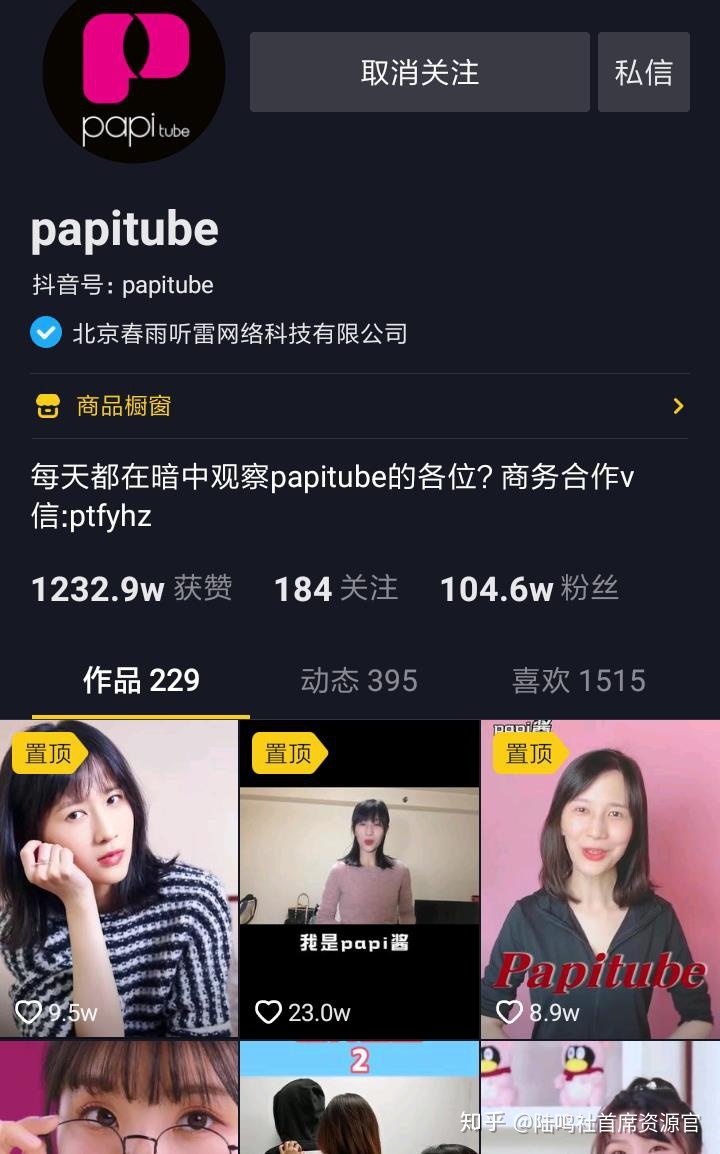
Task: Switch to the 动态 395 tab
Action: coord(358,681)
